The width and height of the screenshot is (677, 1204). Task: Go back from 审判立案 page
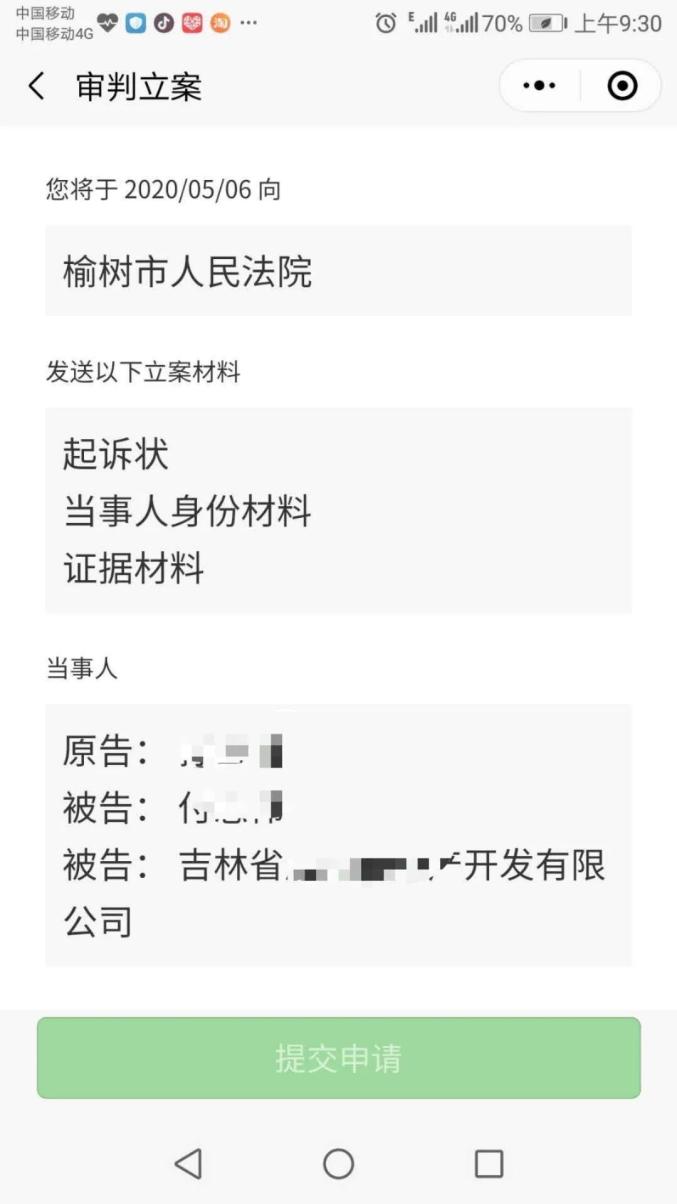click(x=37, y=87)
